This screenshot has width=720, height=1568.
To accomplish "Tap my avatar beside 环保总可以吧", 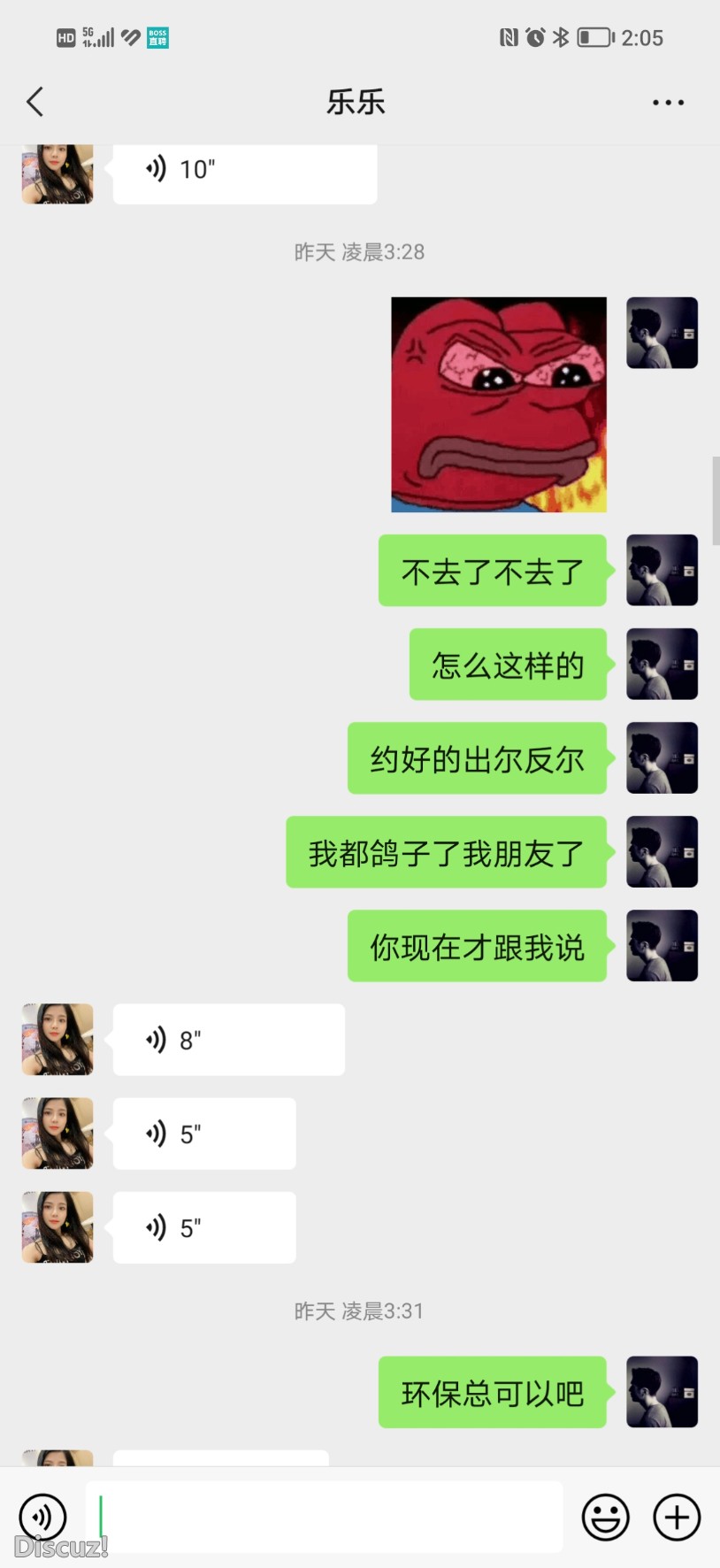I will pyautogui.click(x=662, y=1392).
